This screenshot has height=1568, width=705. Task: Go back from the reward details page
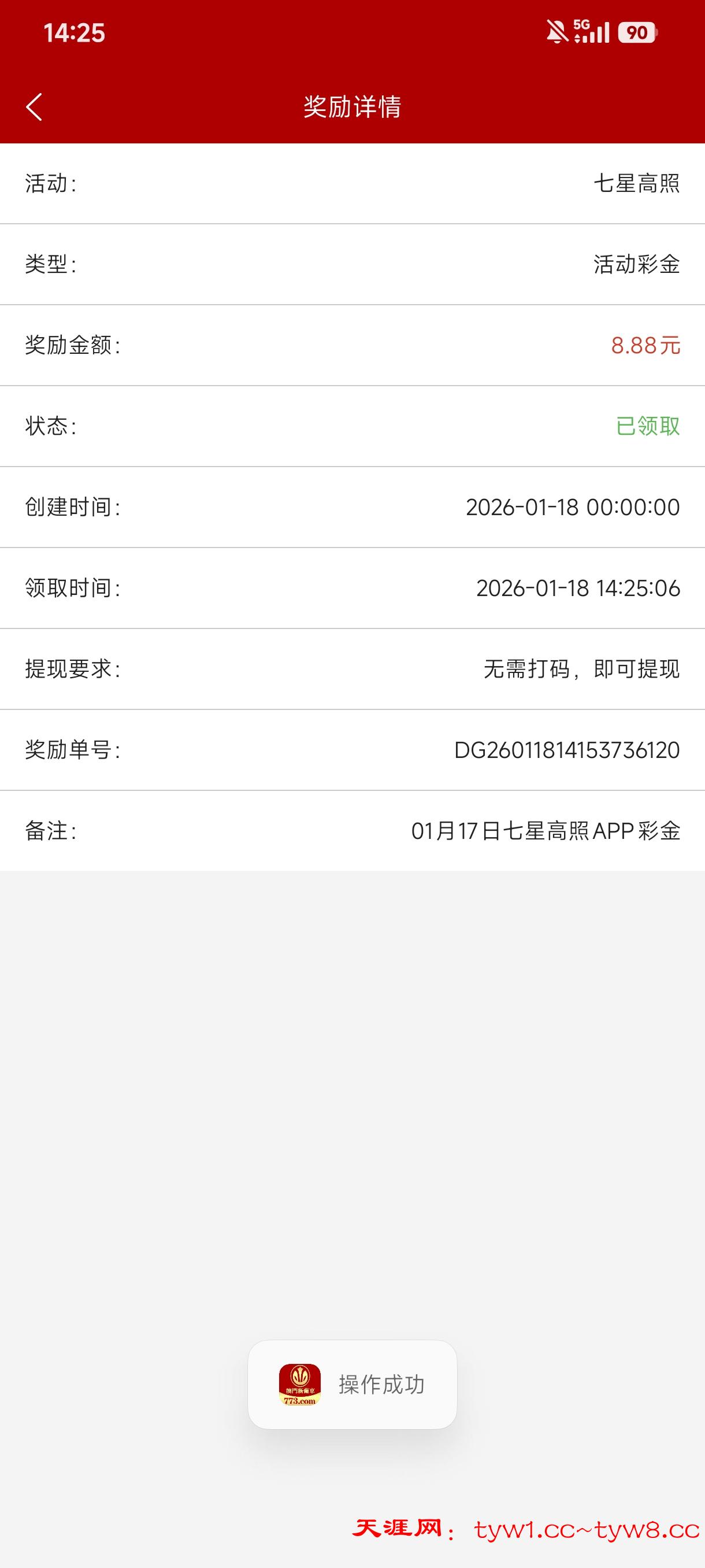tap(35, 107)
